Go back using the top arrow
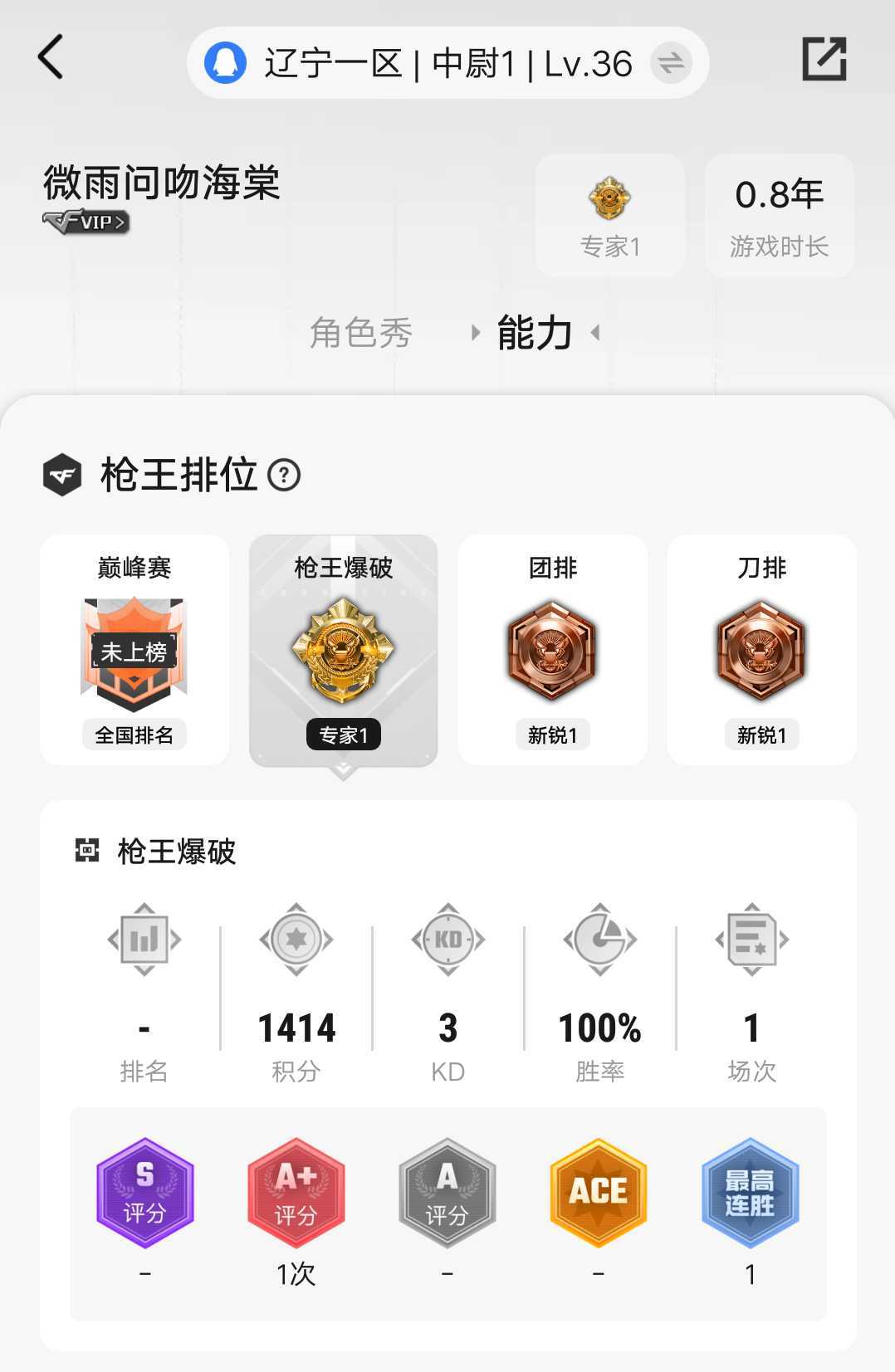Viewport: 895px width, 1372px height. tap(51, 57)
